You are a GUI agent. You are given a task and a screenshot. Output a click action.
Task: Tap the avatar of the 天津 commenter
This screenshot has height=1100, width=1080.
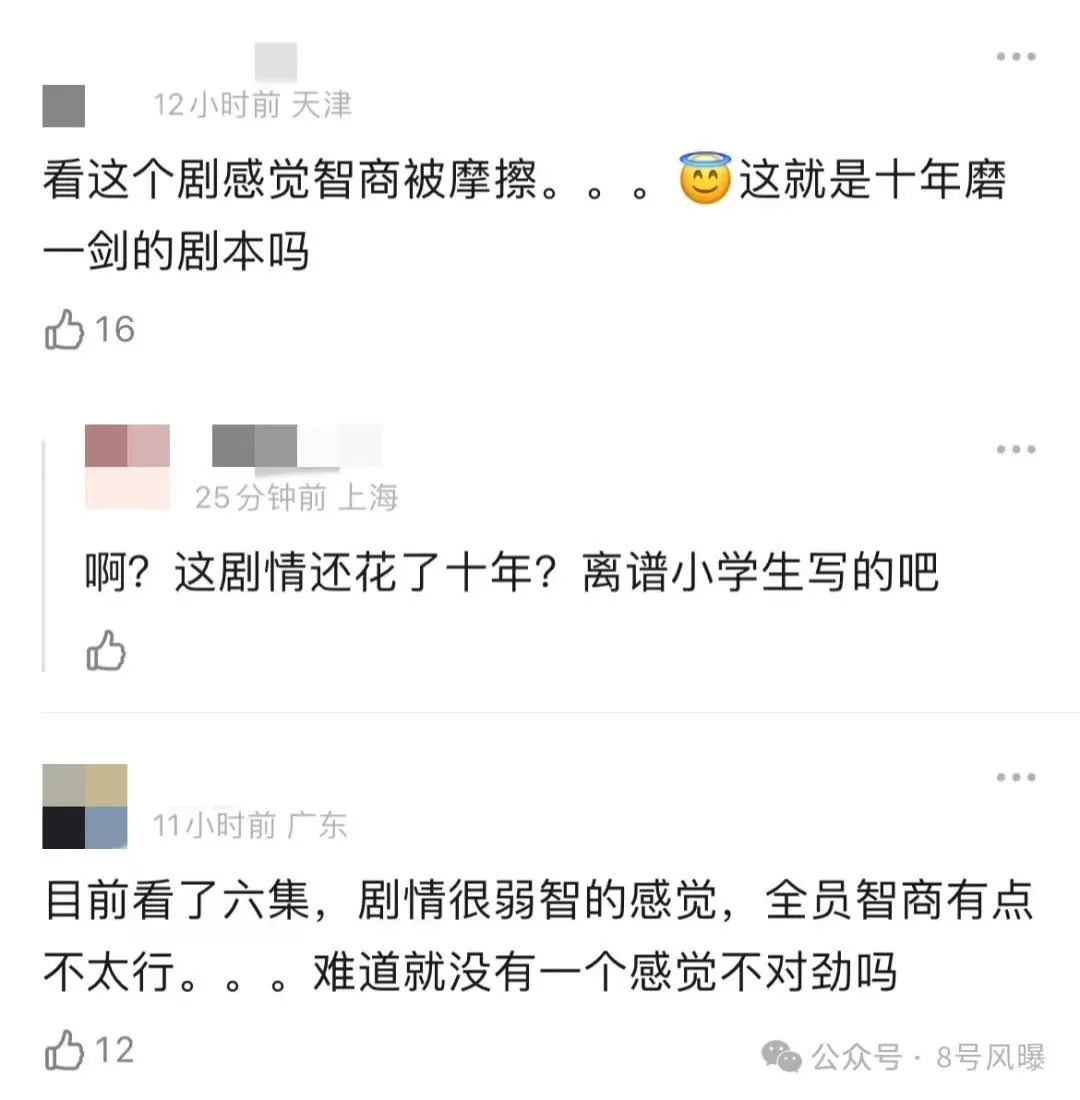63,105
